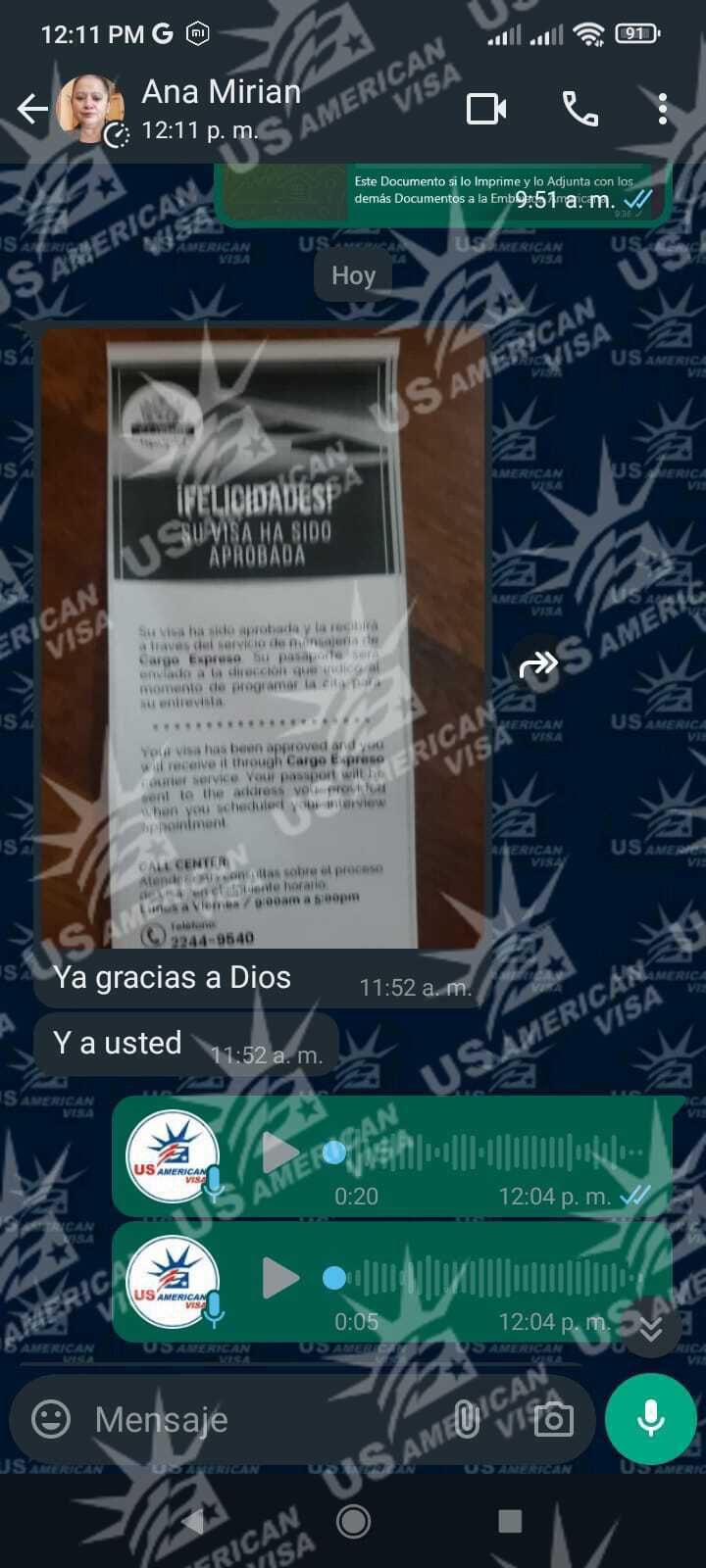Start a voice call with Ana Mirian
This screenshot has width=706, height=1568.
580,109
